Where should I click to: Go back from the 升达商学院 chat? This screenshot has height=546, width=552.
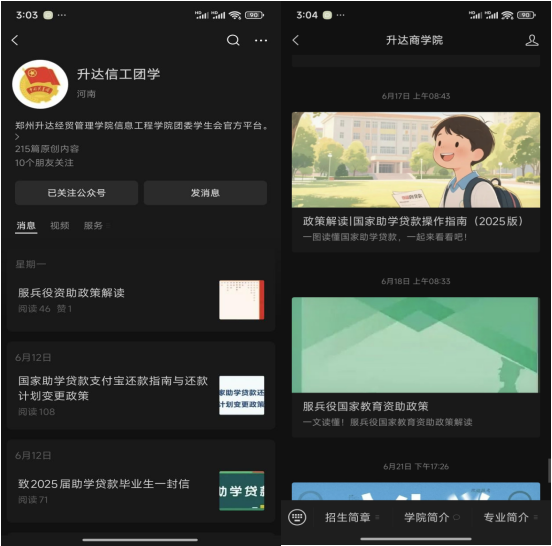(296, 40)
